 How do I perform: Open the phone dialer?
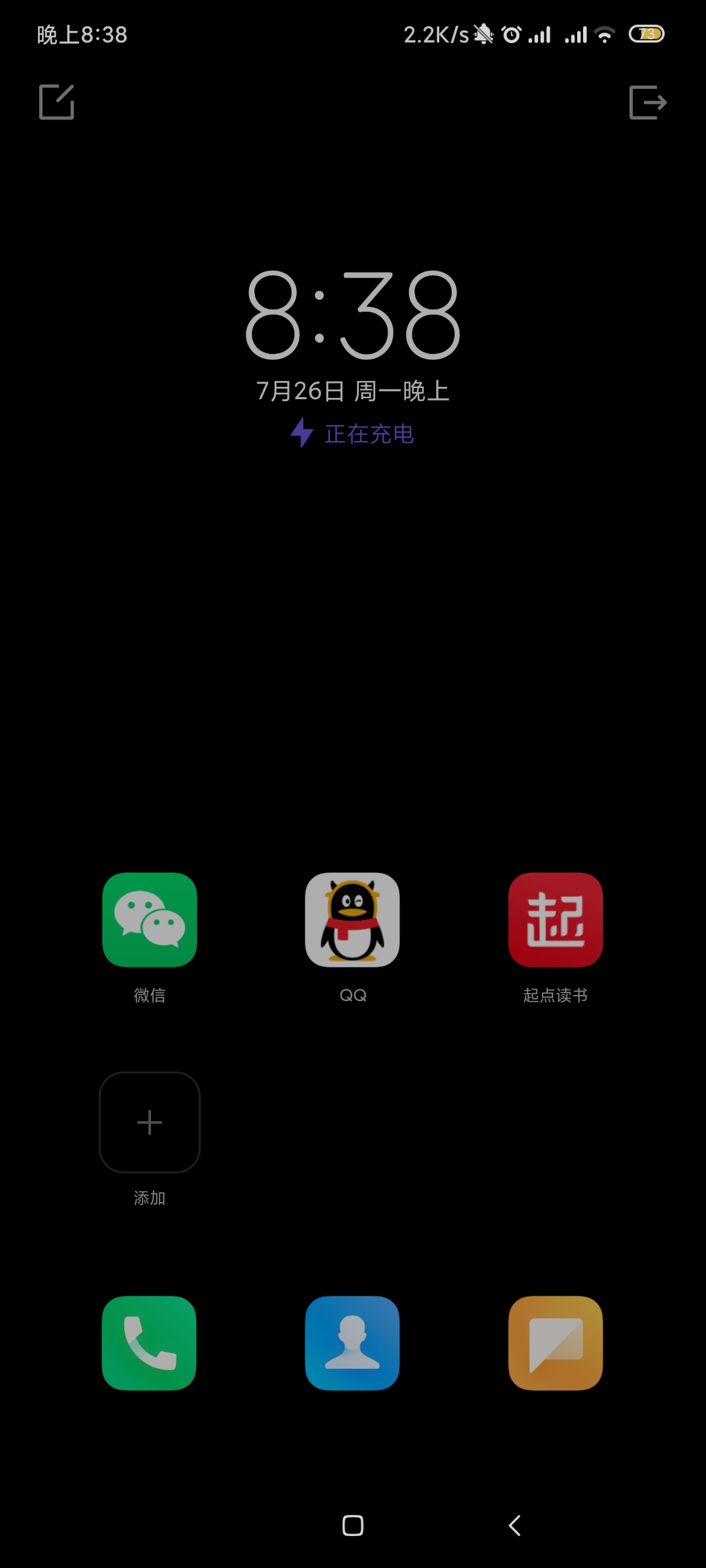149,1343
